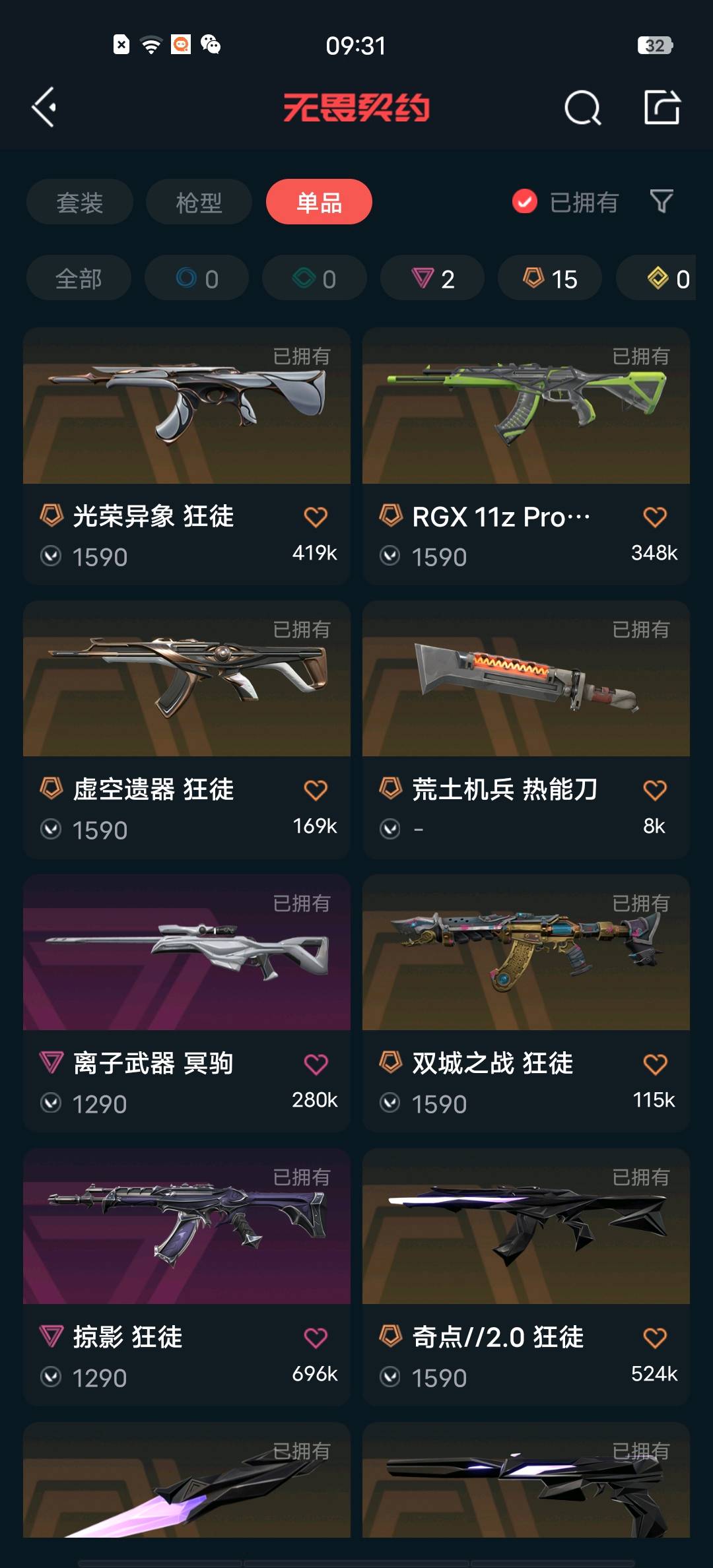This screenshot has width=713, height=1568.
Task: Go back using the top-left arrow
Action: (x=44, y=107)
